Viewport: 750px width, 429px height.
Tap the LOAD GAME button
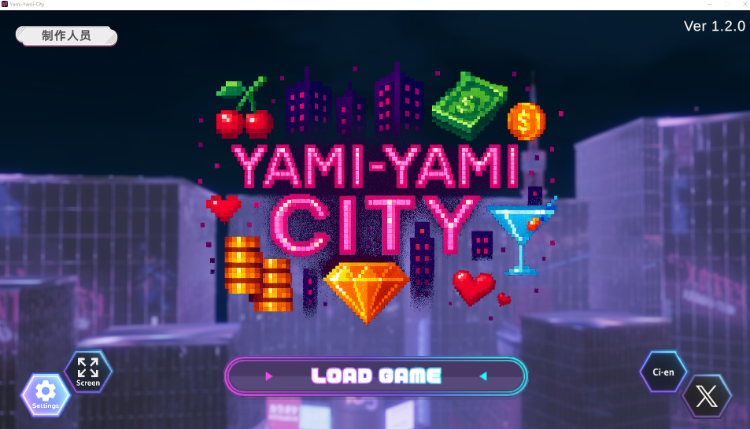point(375,376)
